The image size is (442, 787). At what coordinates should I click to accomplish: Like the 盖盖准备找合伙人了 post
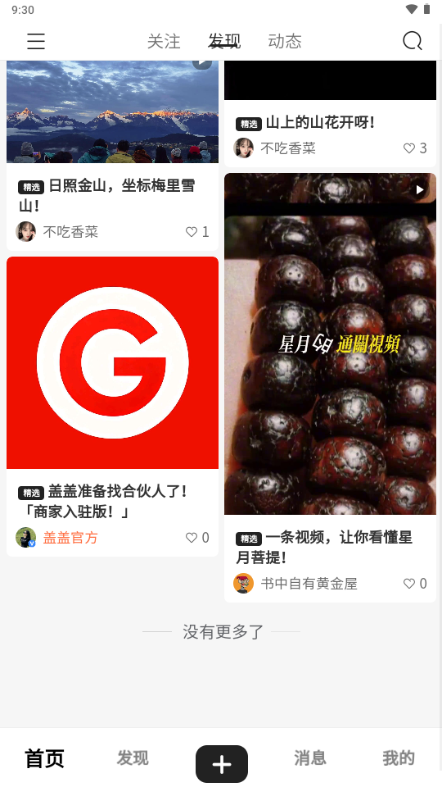click(197, 538)
